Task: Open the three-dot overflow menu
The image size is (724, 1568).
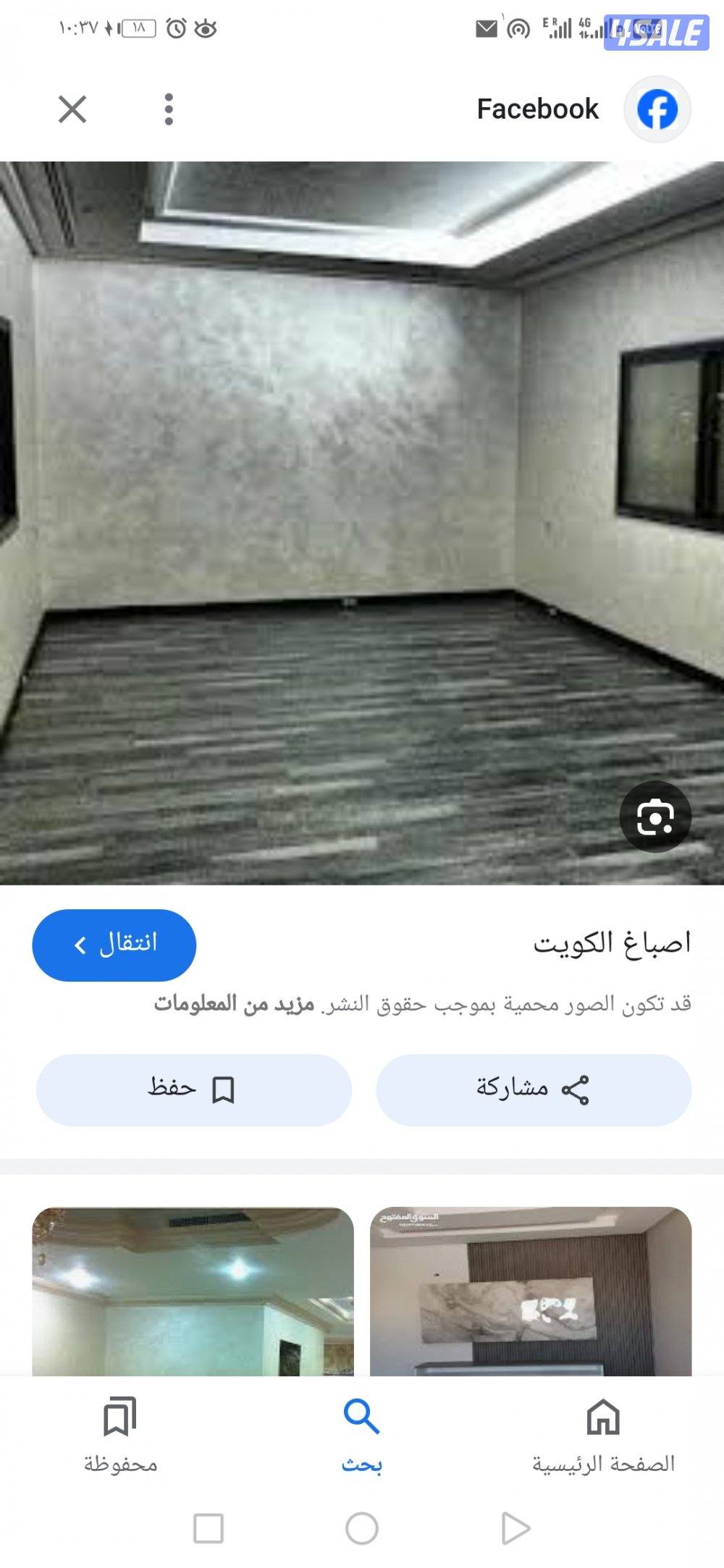Action: point(169,107)
